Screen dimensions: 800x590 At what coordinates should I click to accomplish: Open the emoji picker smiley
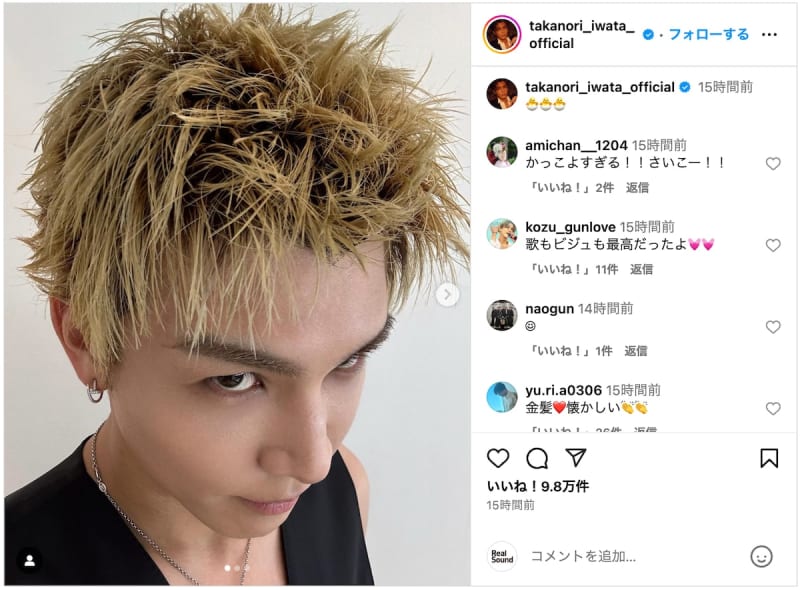[762, 556]
